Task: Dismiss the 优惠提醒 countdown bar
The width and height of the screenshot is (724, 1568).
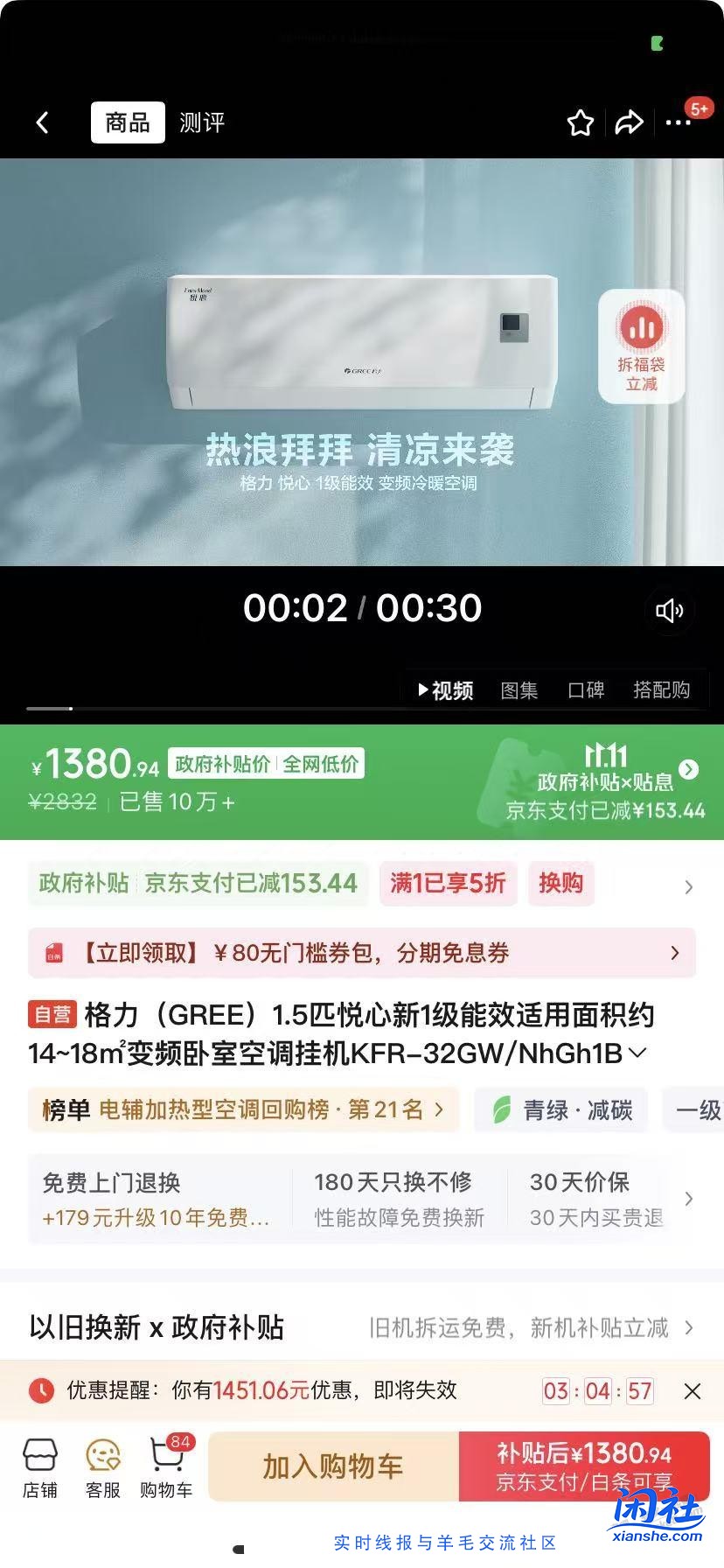Action: (692, 1390)
